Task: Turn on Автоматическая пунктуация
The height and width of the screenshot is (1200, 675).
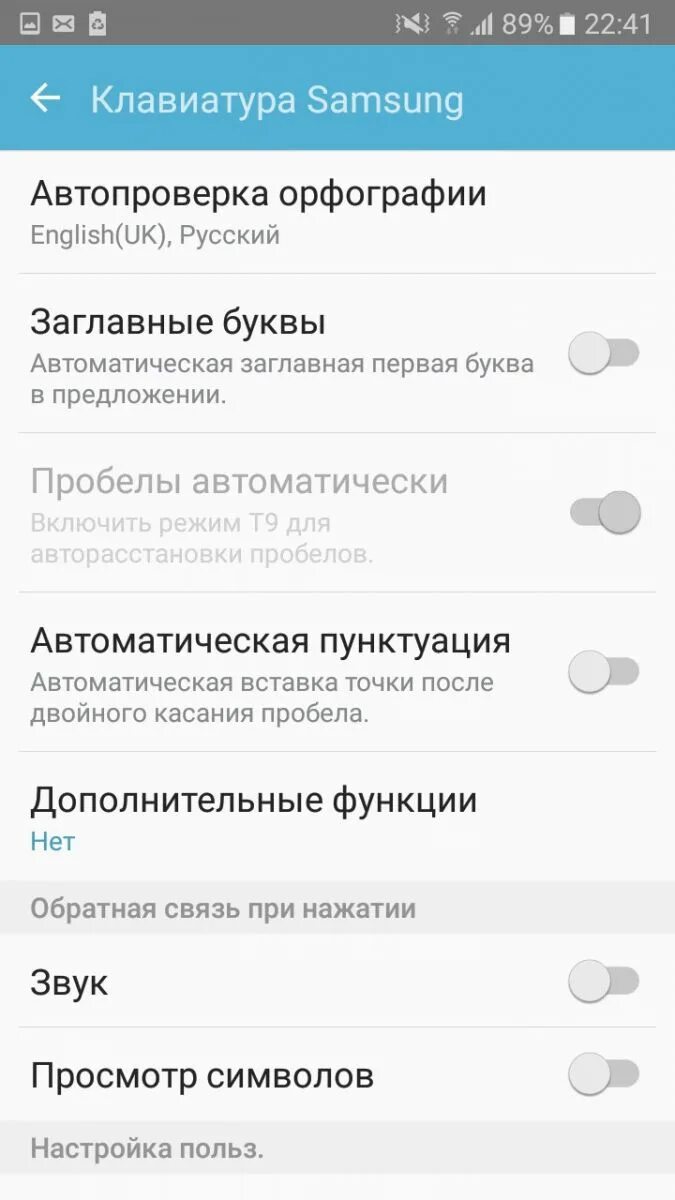Action: pyautogui.click(x=603, y=671)
